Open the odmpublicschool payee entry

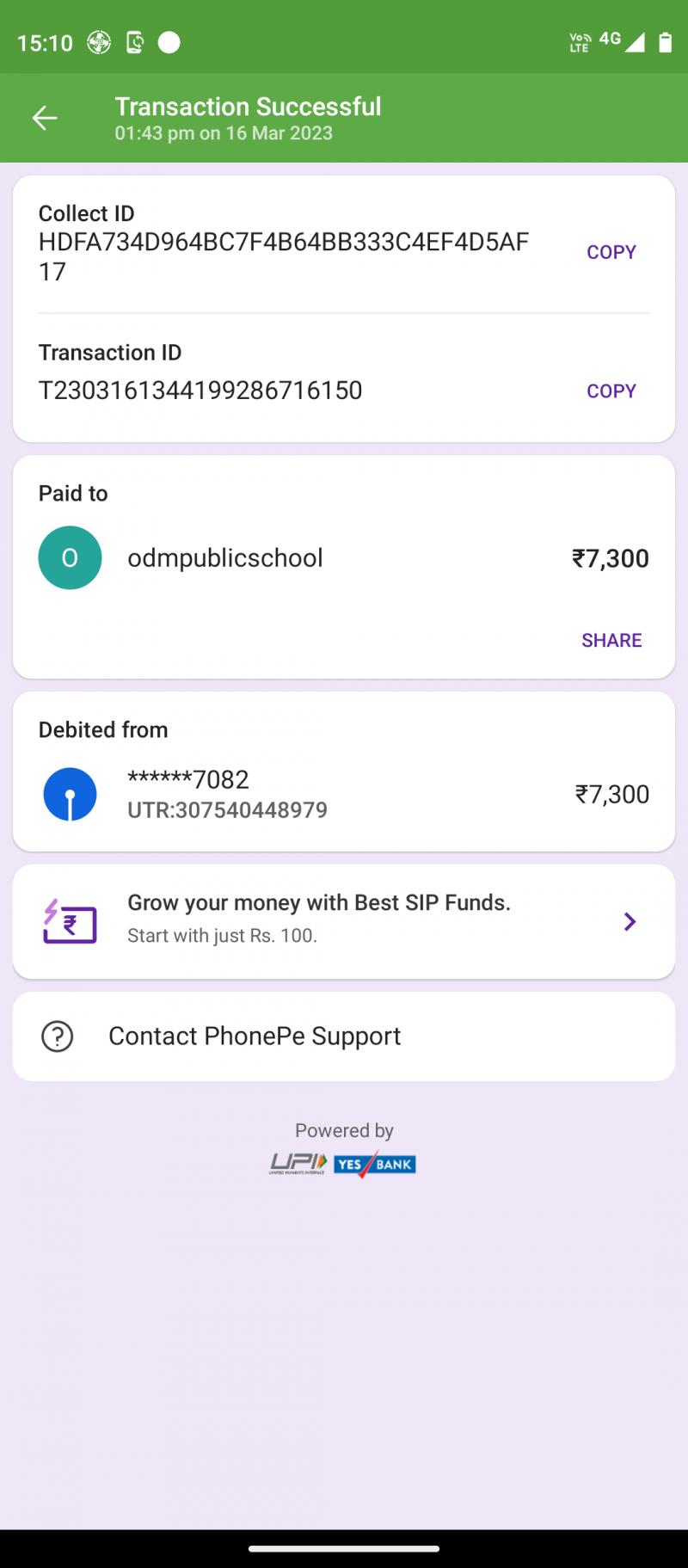pyautogui.click(x=224, y=558)
